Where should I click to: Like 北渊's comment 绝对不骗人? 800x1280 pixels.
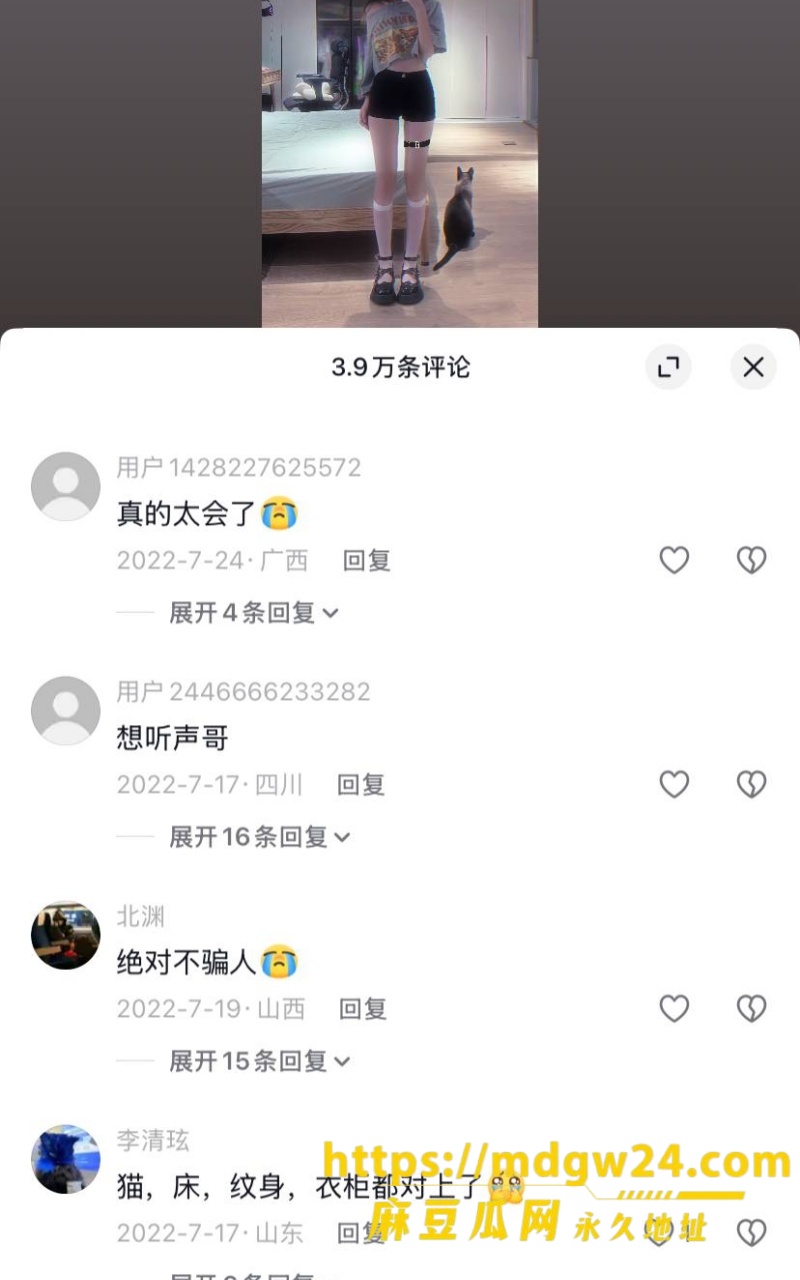pos(674,1008)
